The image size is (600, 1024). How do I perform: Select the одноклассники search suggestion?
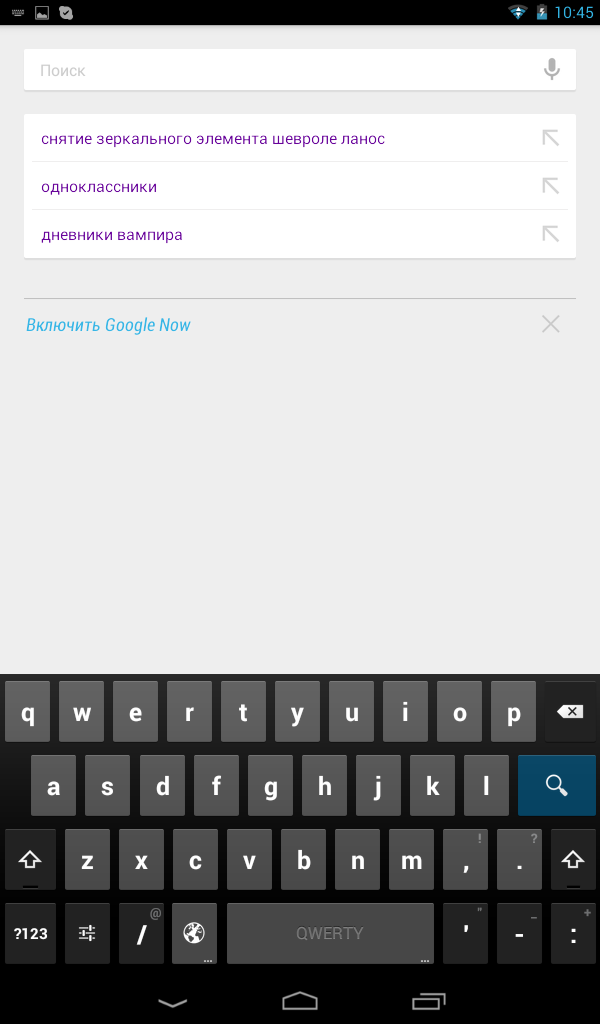point(99,187)
